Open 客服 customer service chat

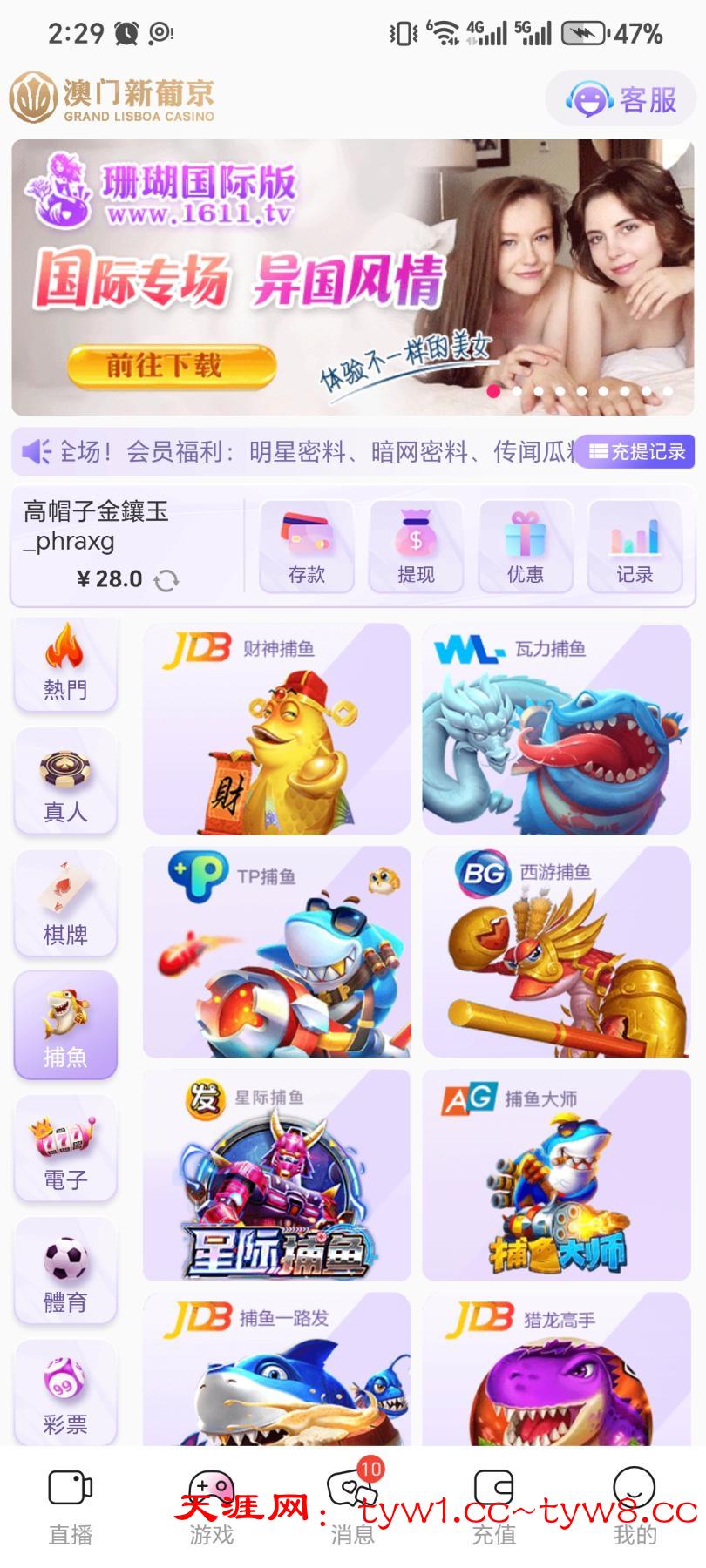click(622, 99)
